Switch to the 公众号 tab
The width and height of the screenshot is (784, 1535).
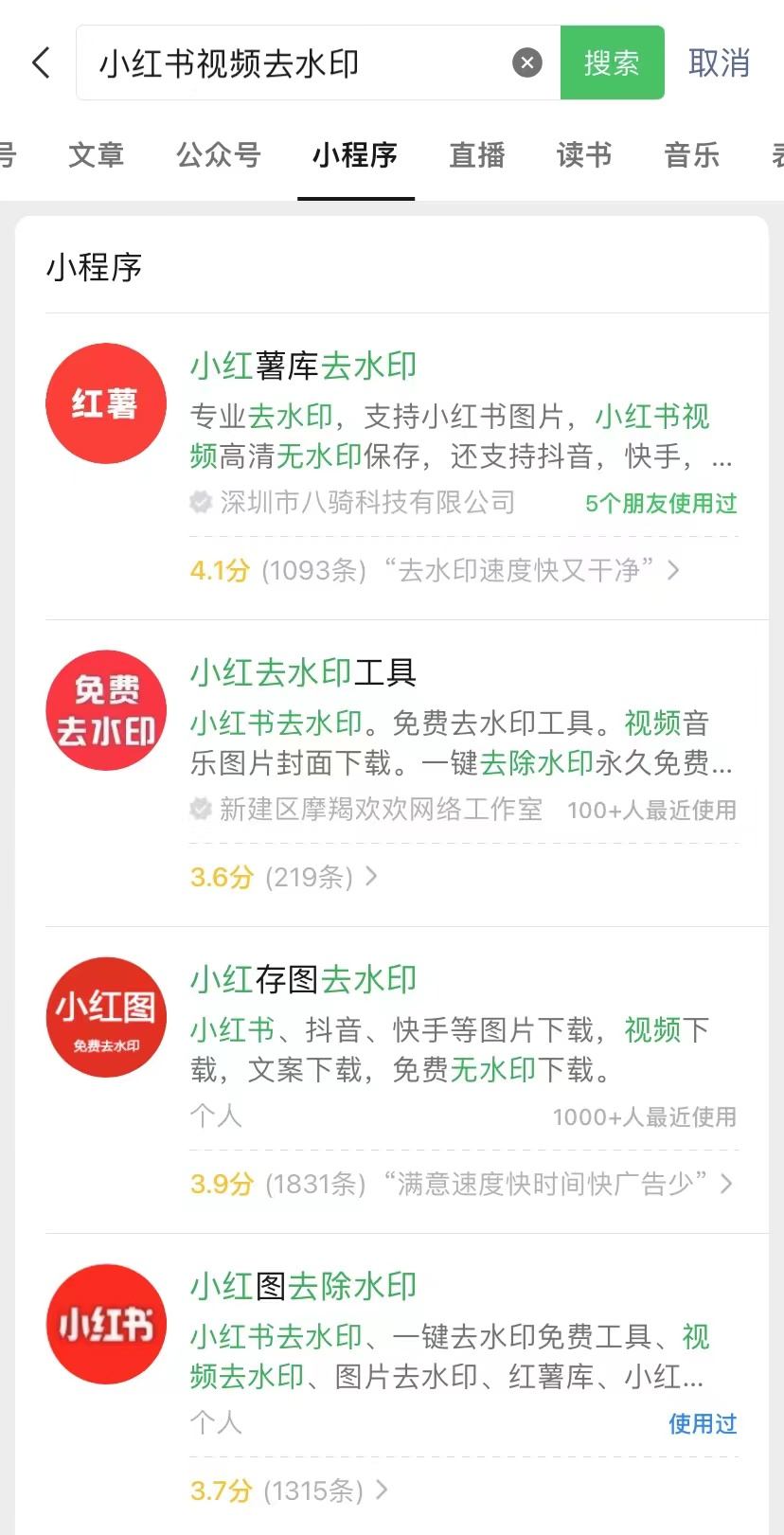218,155
